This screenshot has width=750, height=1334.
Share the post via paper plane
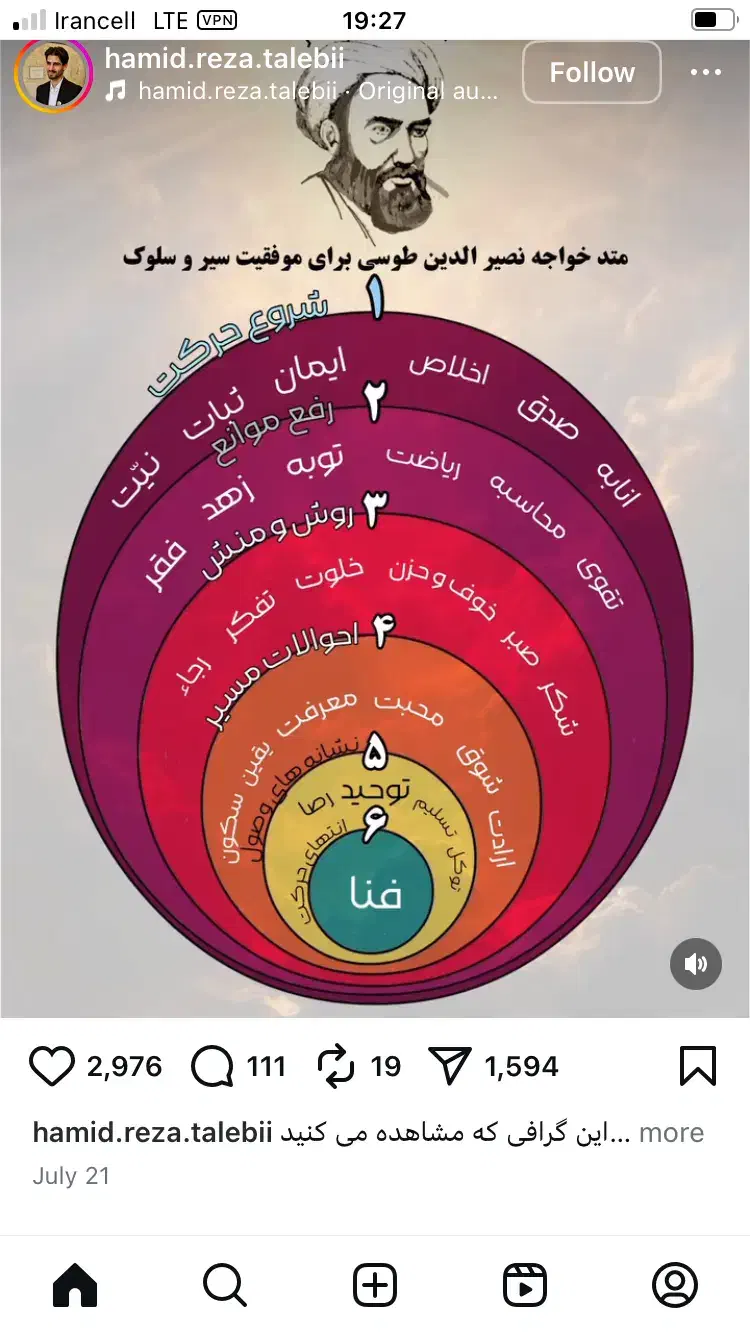point(449,1066)
